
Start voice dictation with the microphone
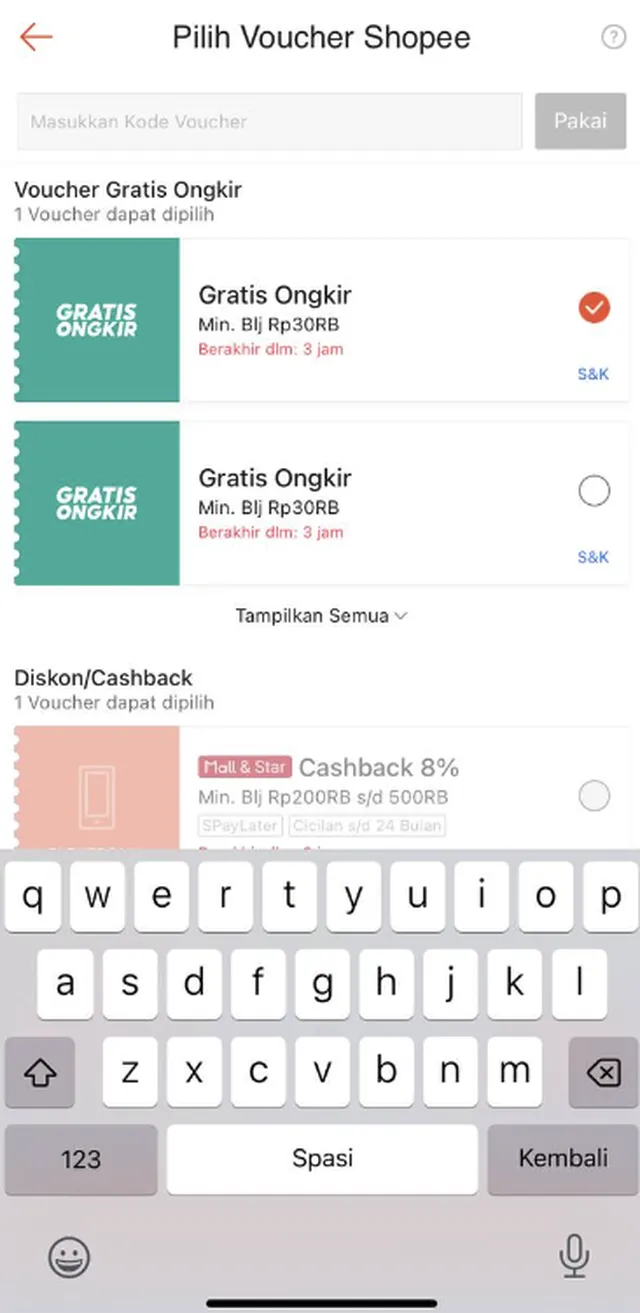pos(574,1256)
